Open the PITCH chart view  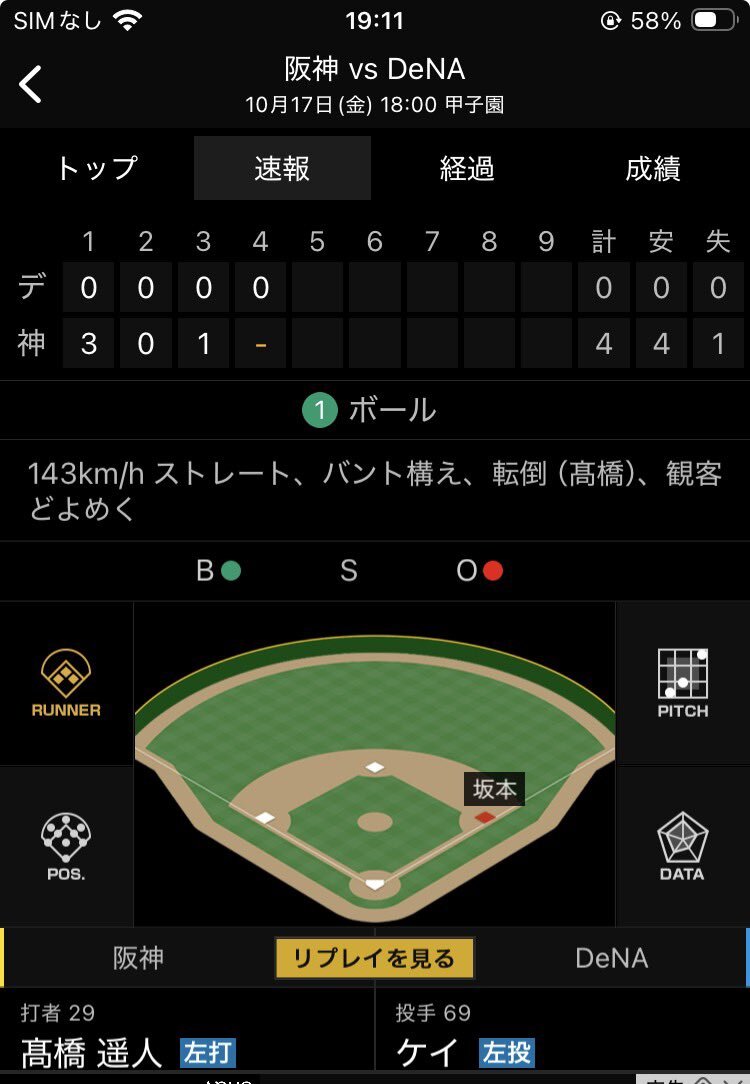tap(683, 684)
